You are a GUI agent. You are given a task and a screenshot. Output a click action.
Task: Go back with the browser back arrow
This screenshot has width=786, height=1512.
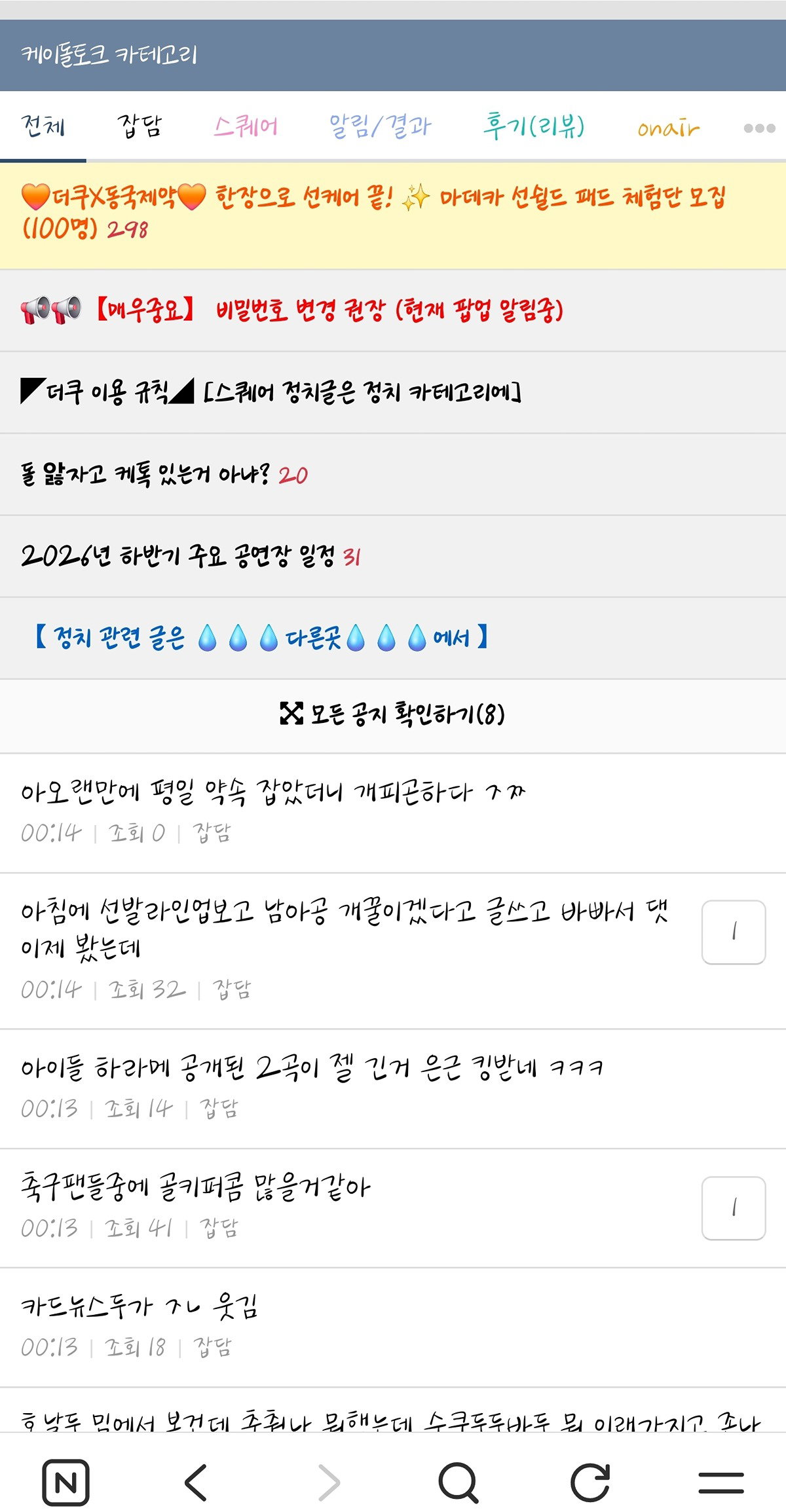(x=196, y=1483)
